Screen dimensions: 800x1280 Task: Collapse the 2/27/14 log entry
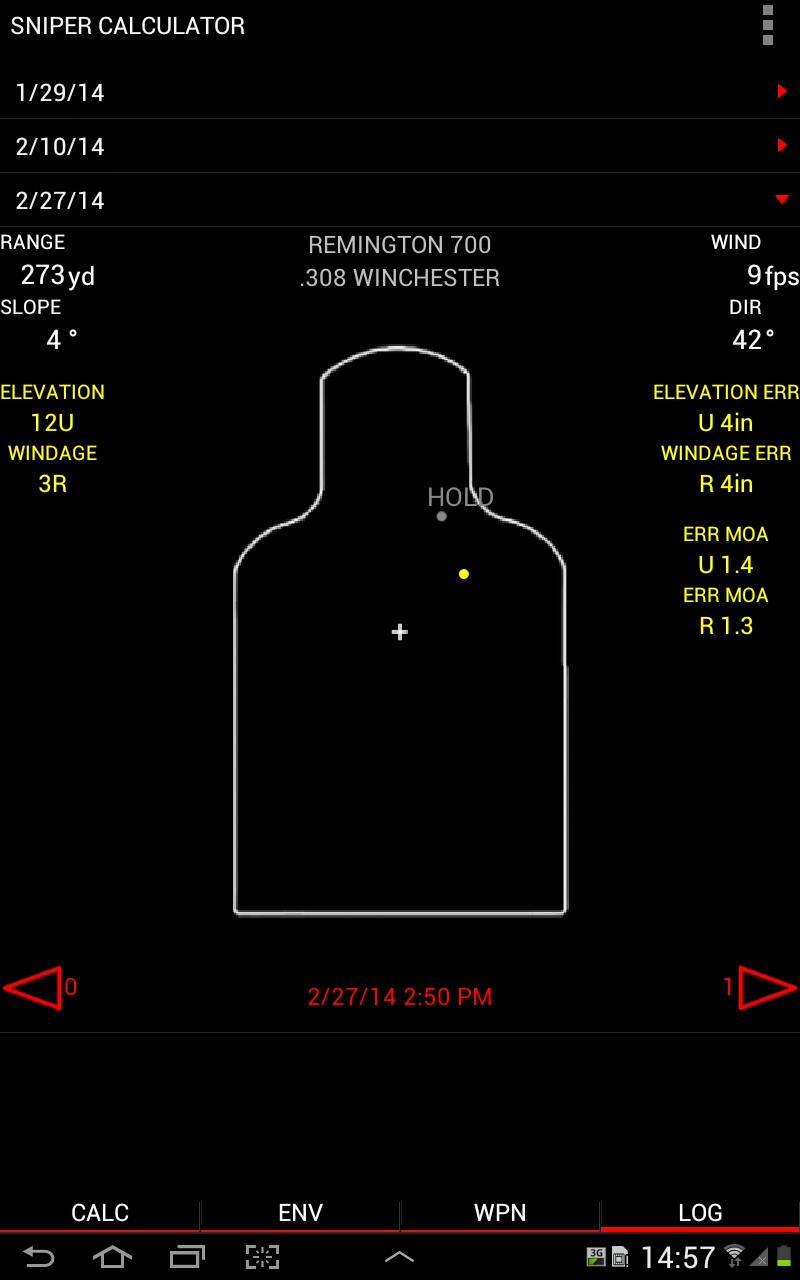point(400,200)
